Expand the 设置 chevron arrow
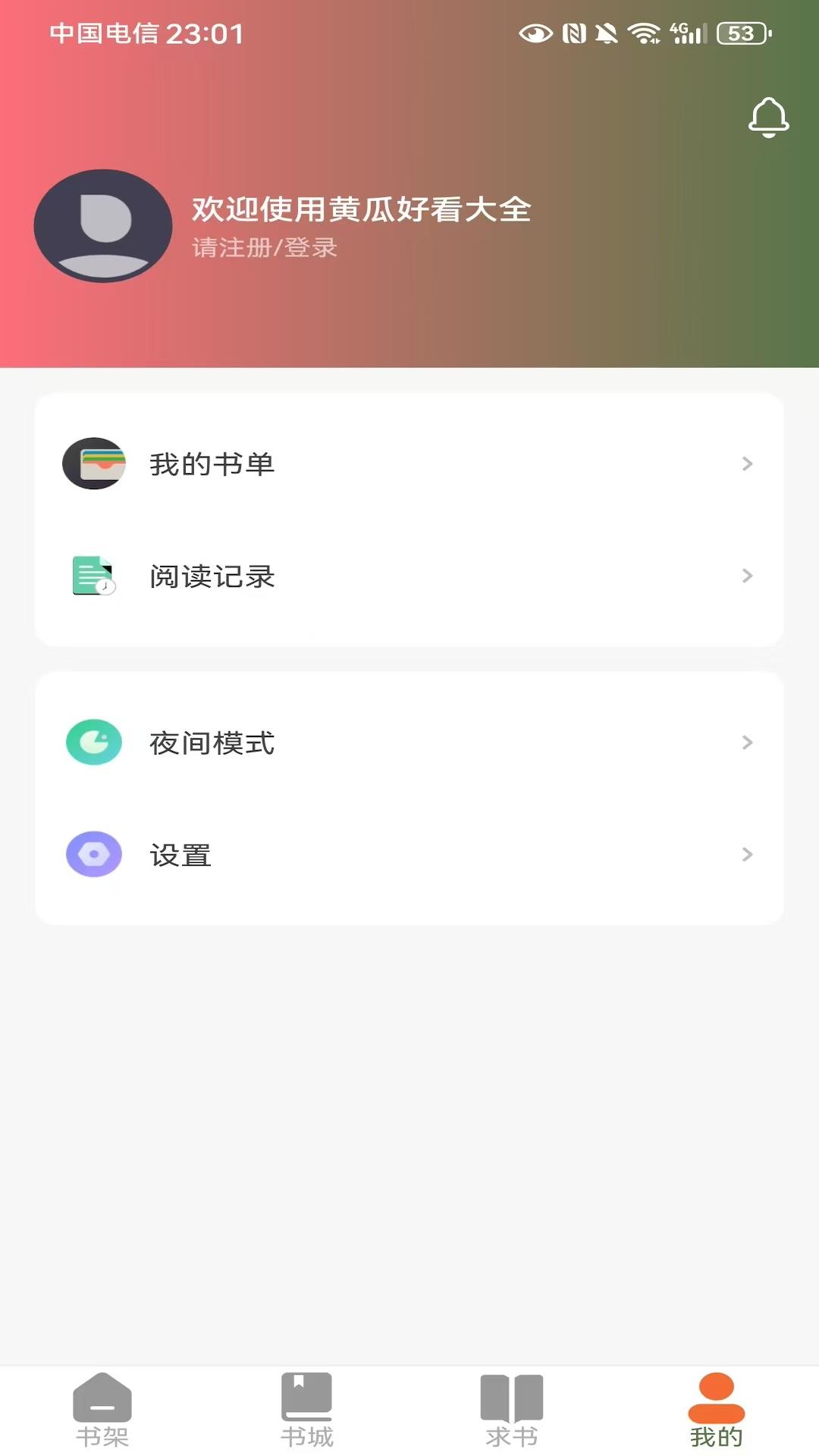Image resolution: width=819 pixels, height=1456 pixels. (748, 855)
